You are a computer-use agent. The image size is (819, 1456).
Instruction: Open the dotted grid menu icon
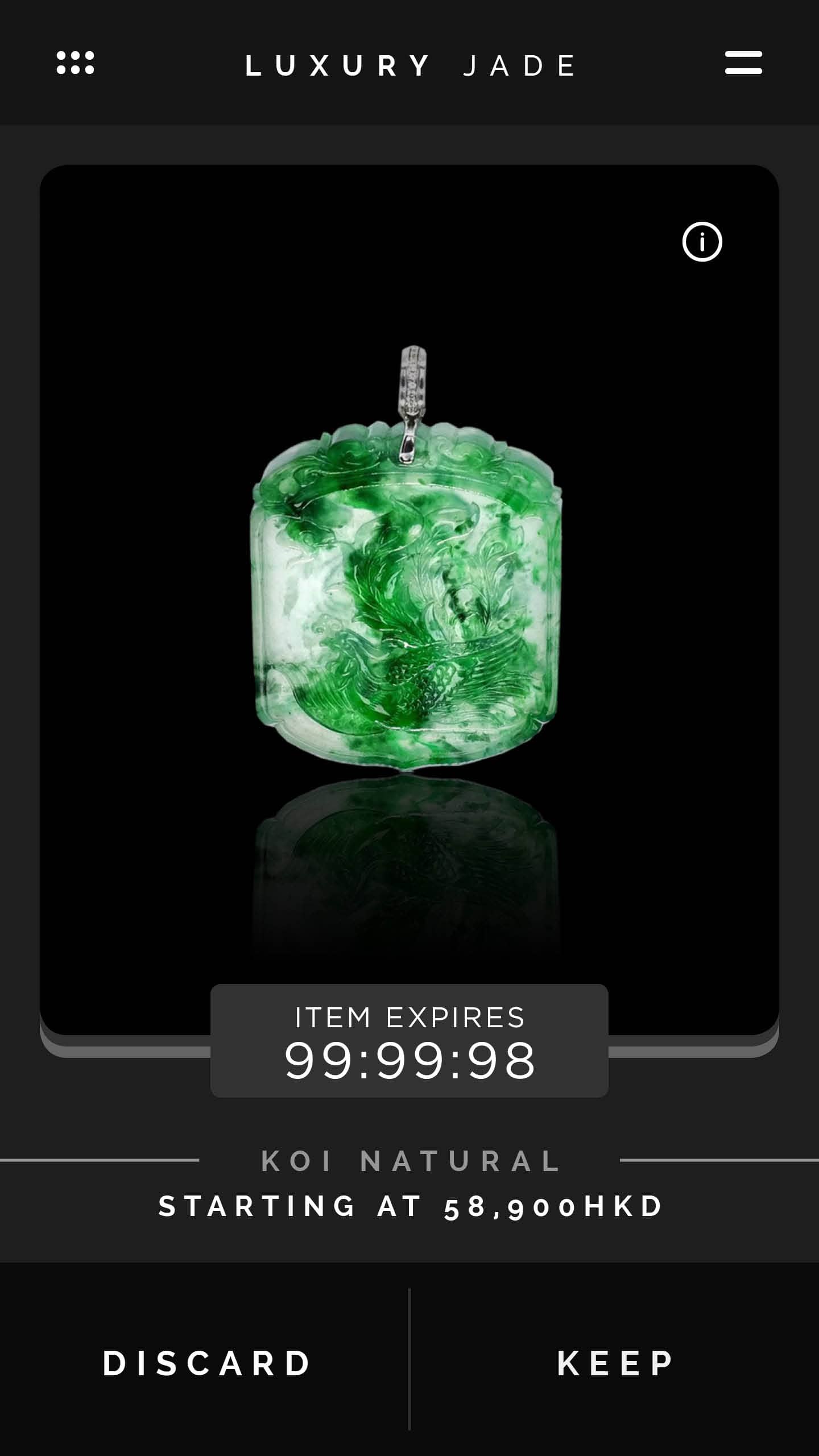pyautogui.click(x=75, y=63)
